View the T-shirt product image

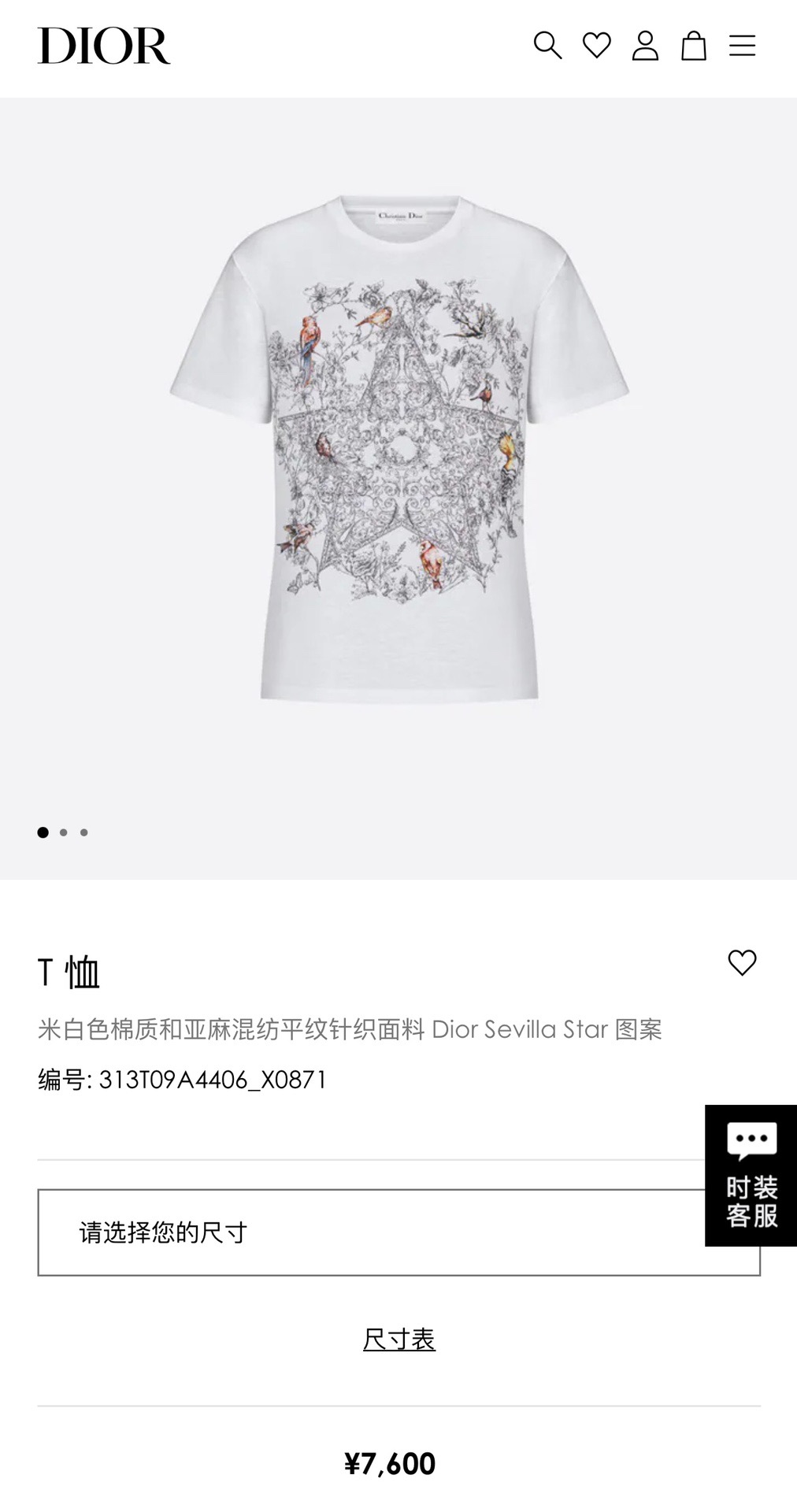tap(399, 449)
